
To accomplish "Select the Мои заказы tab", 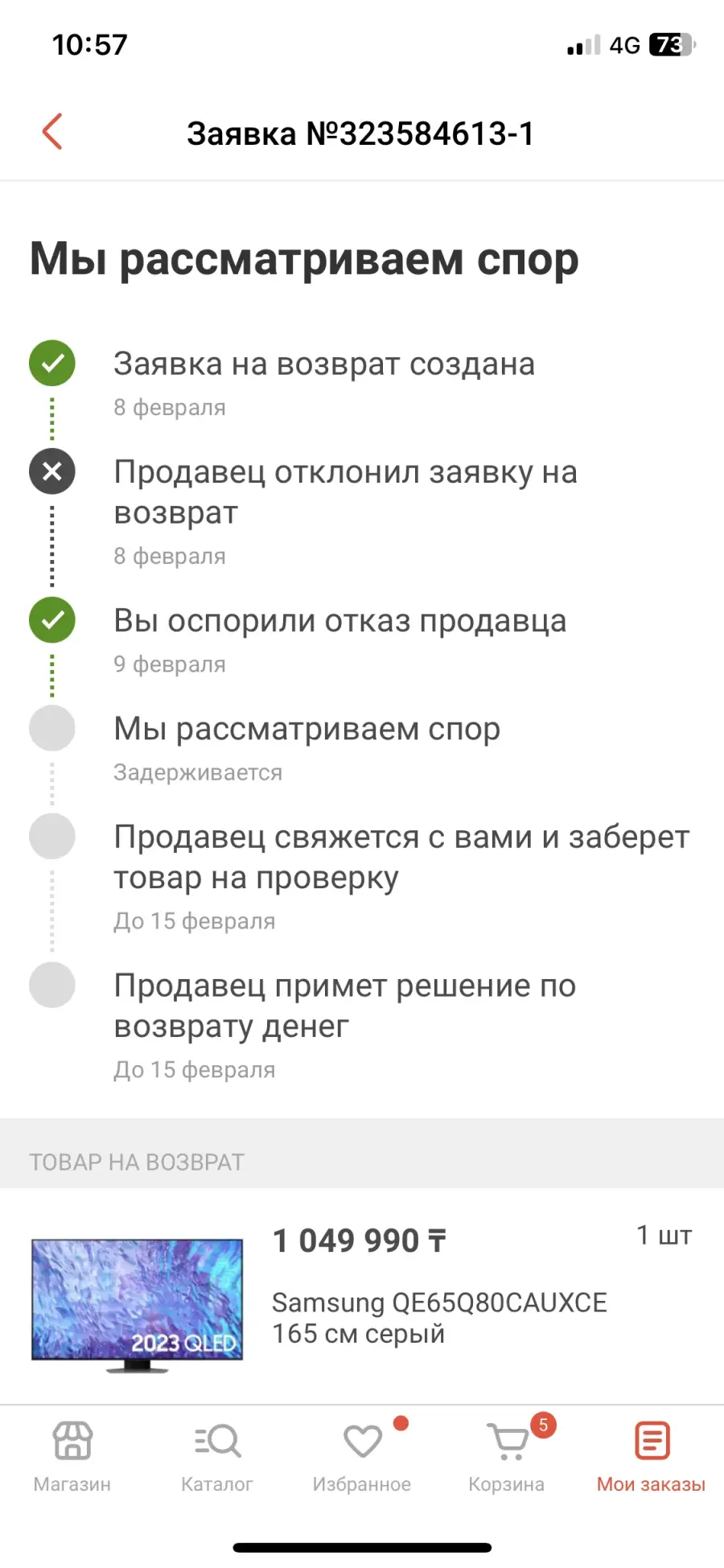I will tap(652, 1457).
